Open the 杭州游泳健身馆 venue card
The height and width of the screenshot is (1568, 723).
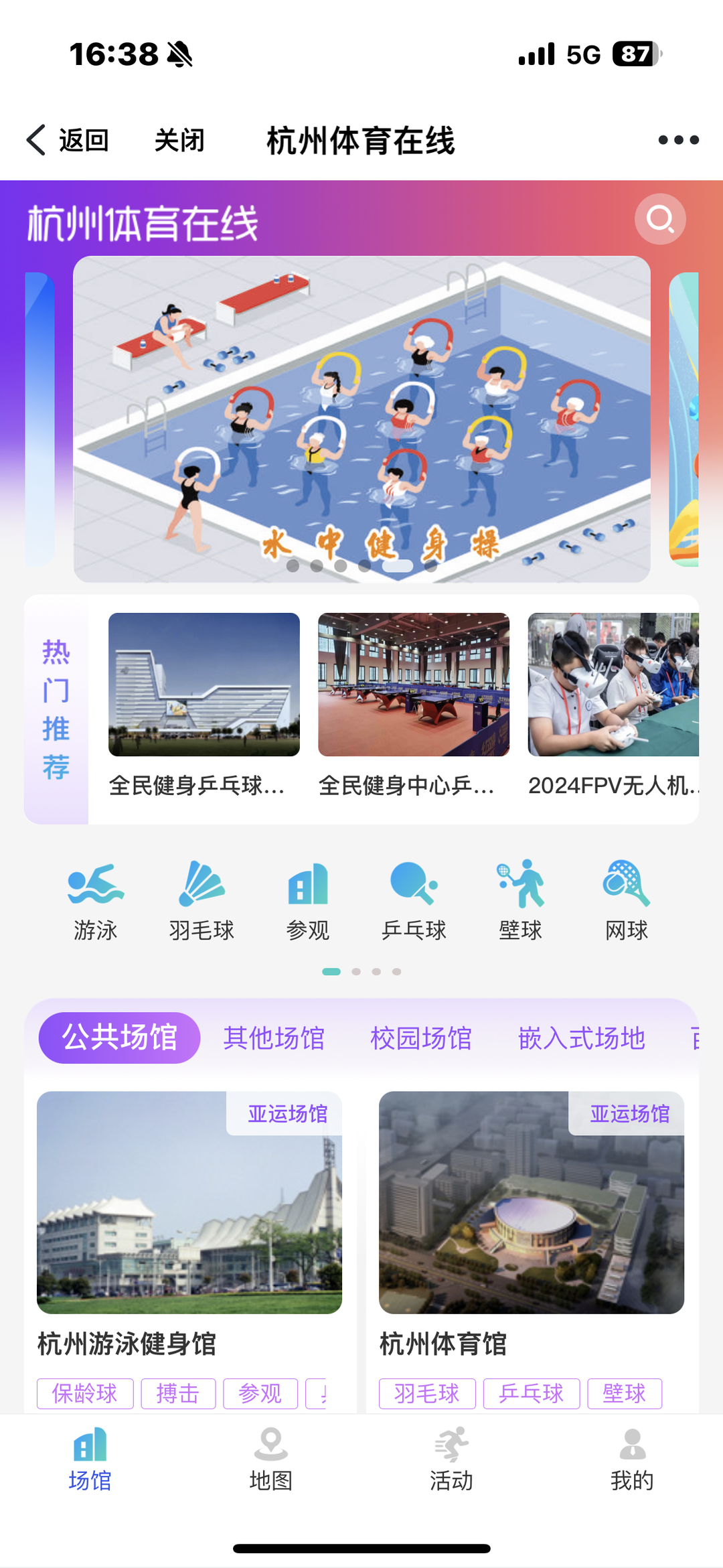point(189,1226)
